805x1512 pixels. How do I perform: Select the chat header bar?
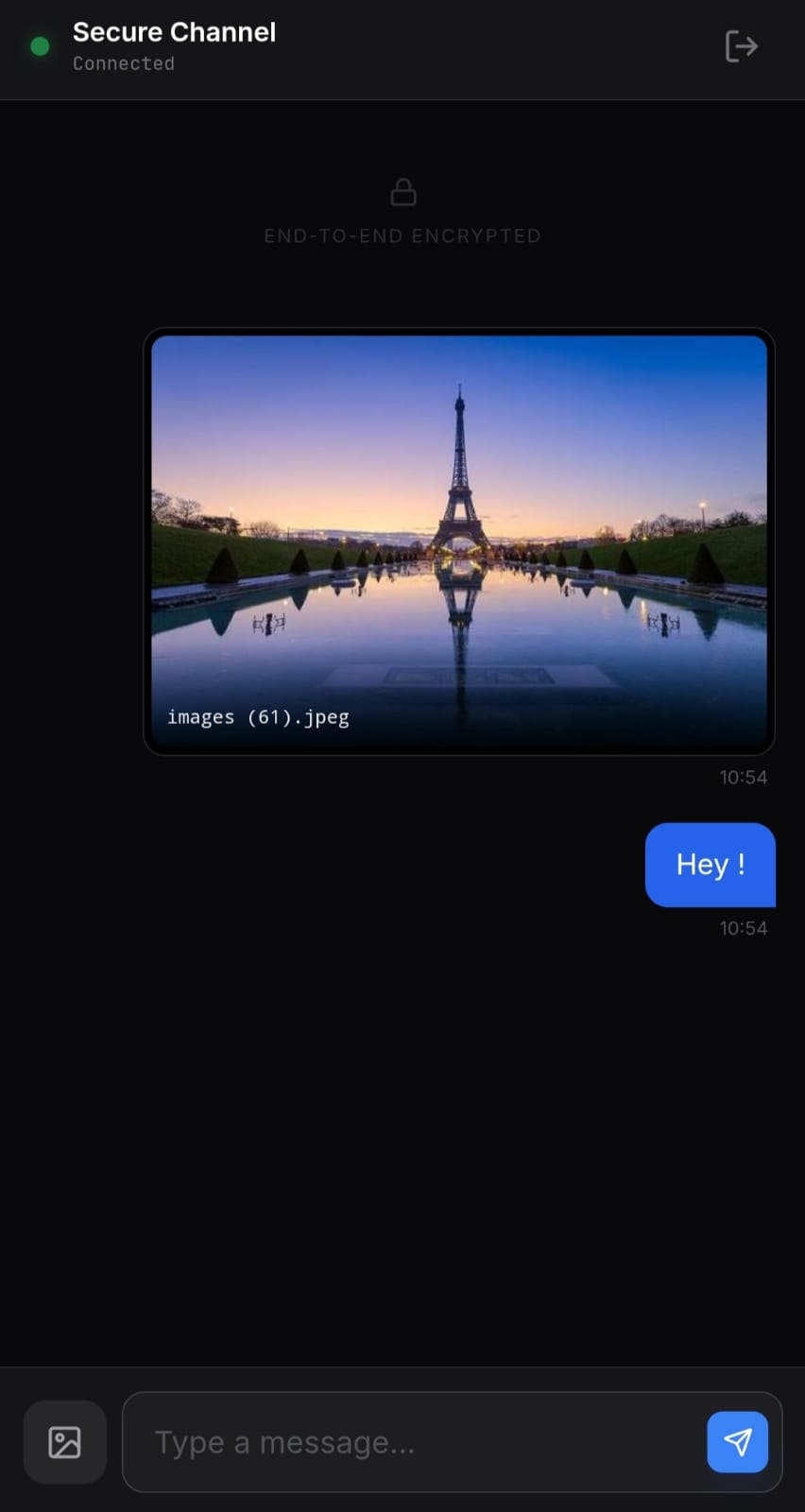(x=402, y=49)
